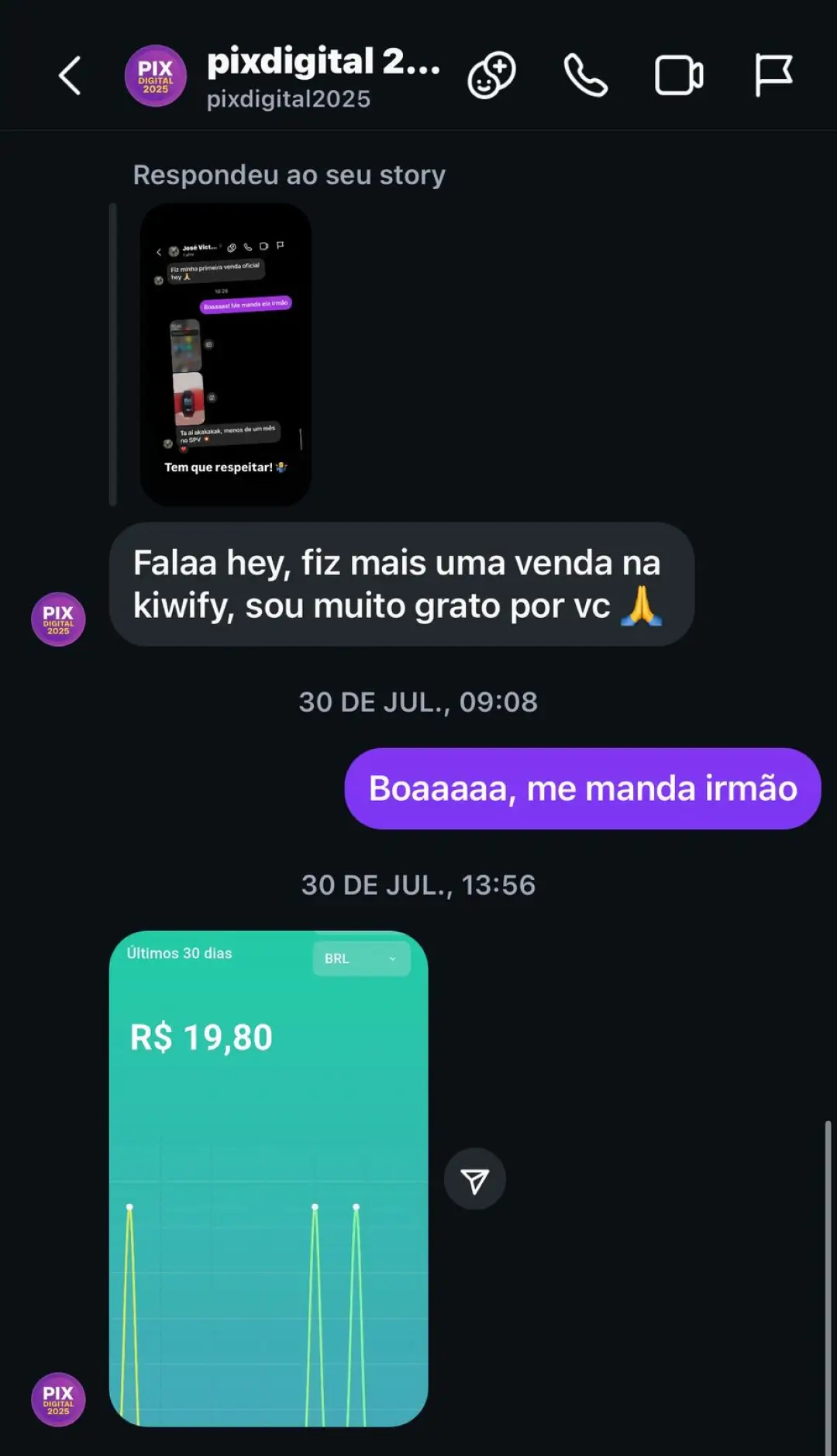This screenshot has height=1456, width=837.
Task: Forward the sales screenshot with the share icon
Action: (474, 1179)
